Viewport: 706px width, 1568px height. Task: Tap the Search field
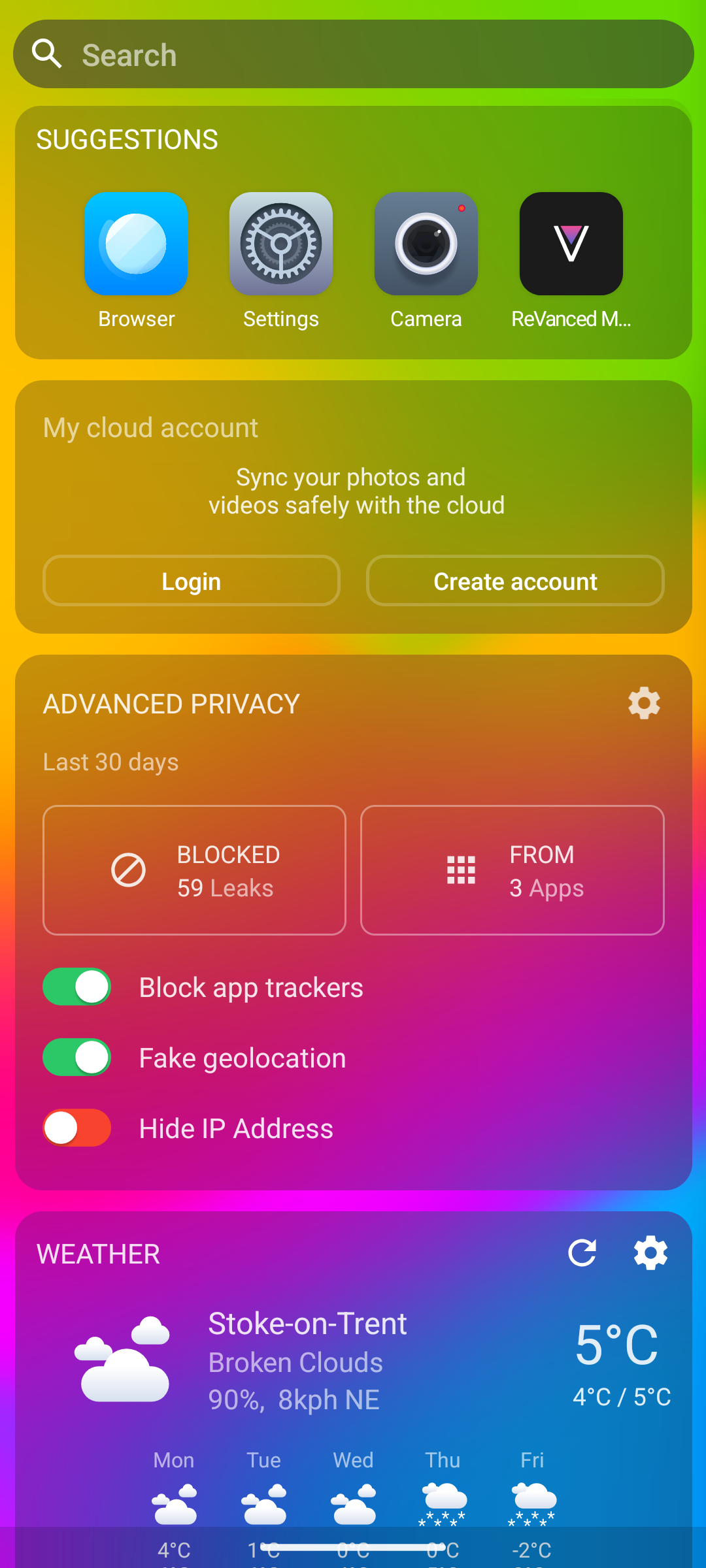click(x=353, y=54)
